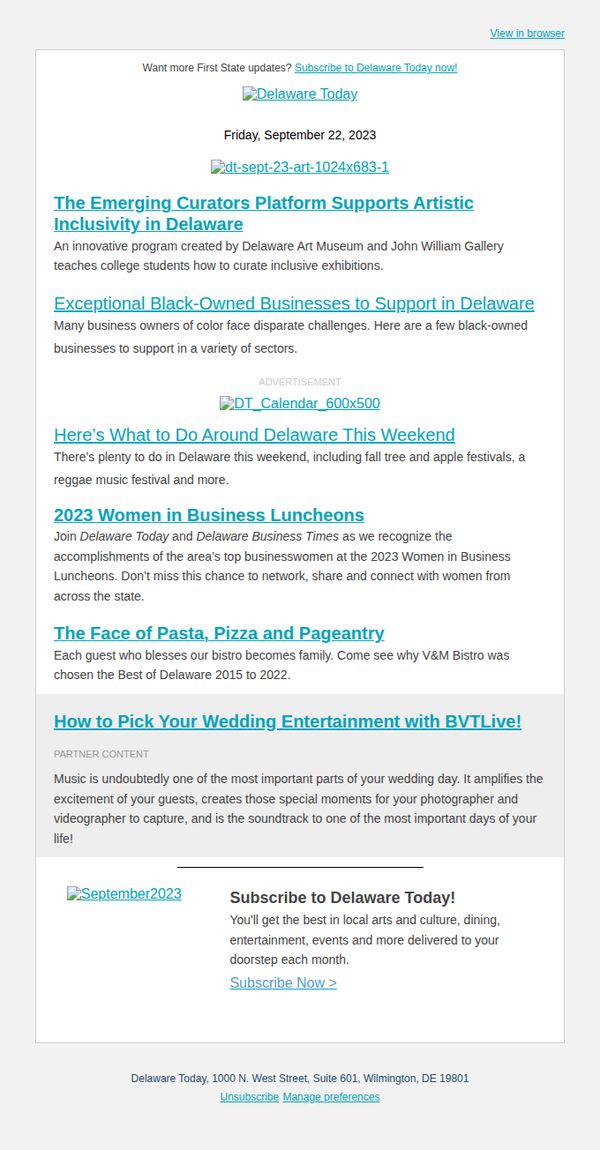
Task: Read the Emerging Curators Platform article
Action: (x=263, y=213)
